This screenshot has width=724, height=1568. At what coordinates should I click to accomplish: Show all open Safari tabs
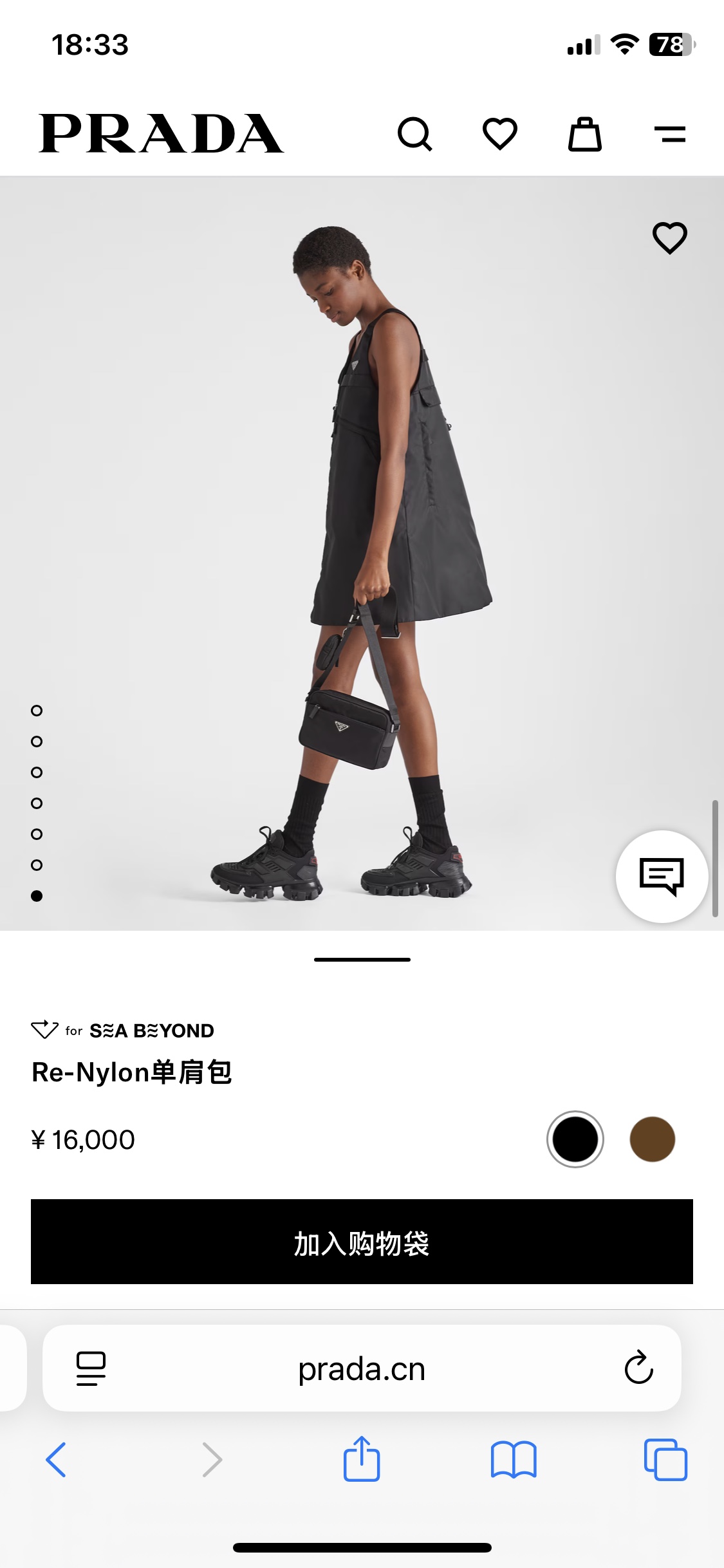[665, 1460]
